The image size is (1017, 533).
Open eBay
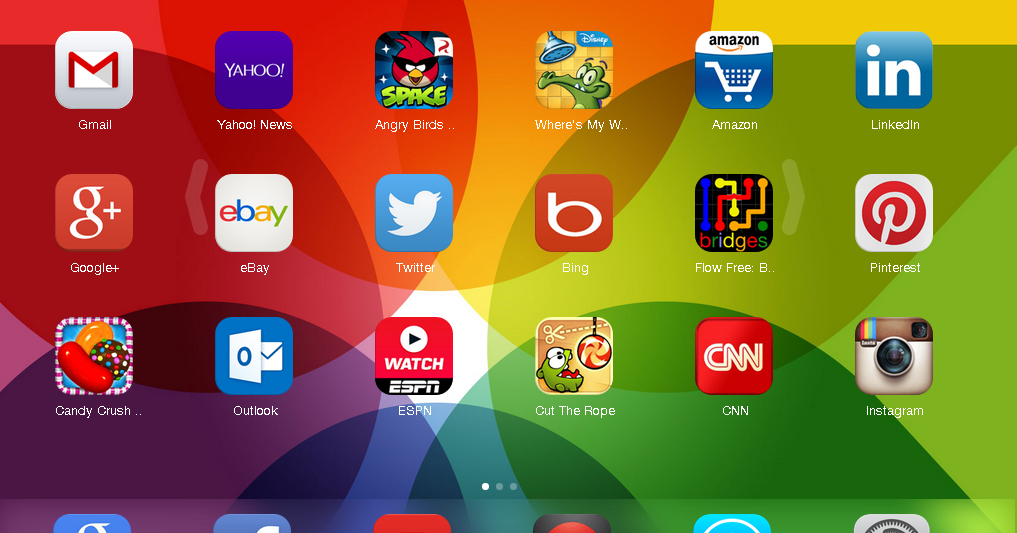pyautogui.click(x=254, y=213)
